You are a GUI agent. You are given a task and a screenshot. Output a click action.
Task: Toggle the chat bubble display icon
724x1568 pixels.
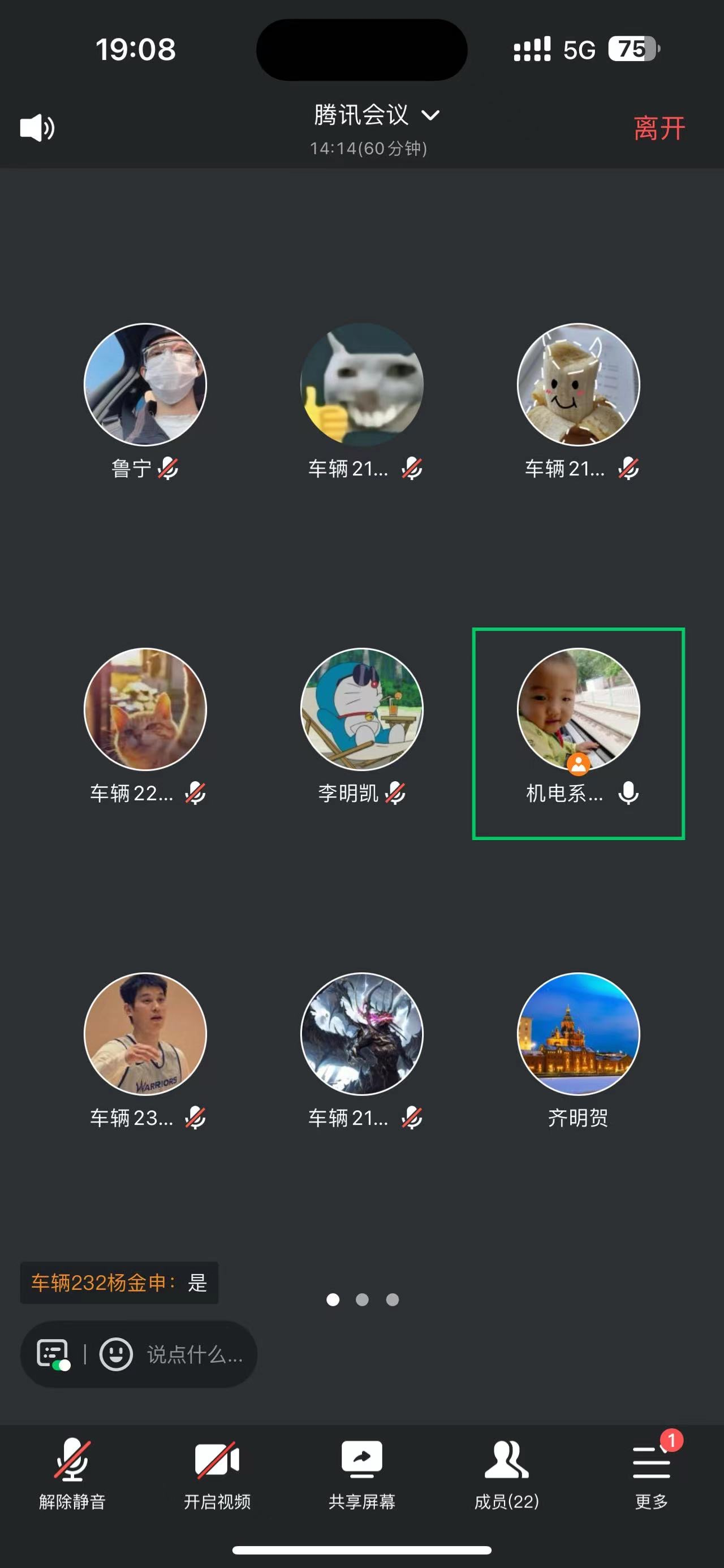tap(53, 1354)
